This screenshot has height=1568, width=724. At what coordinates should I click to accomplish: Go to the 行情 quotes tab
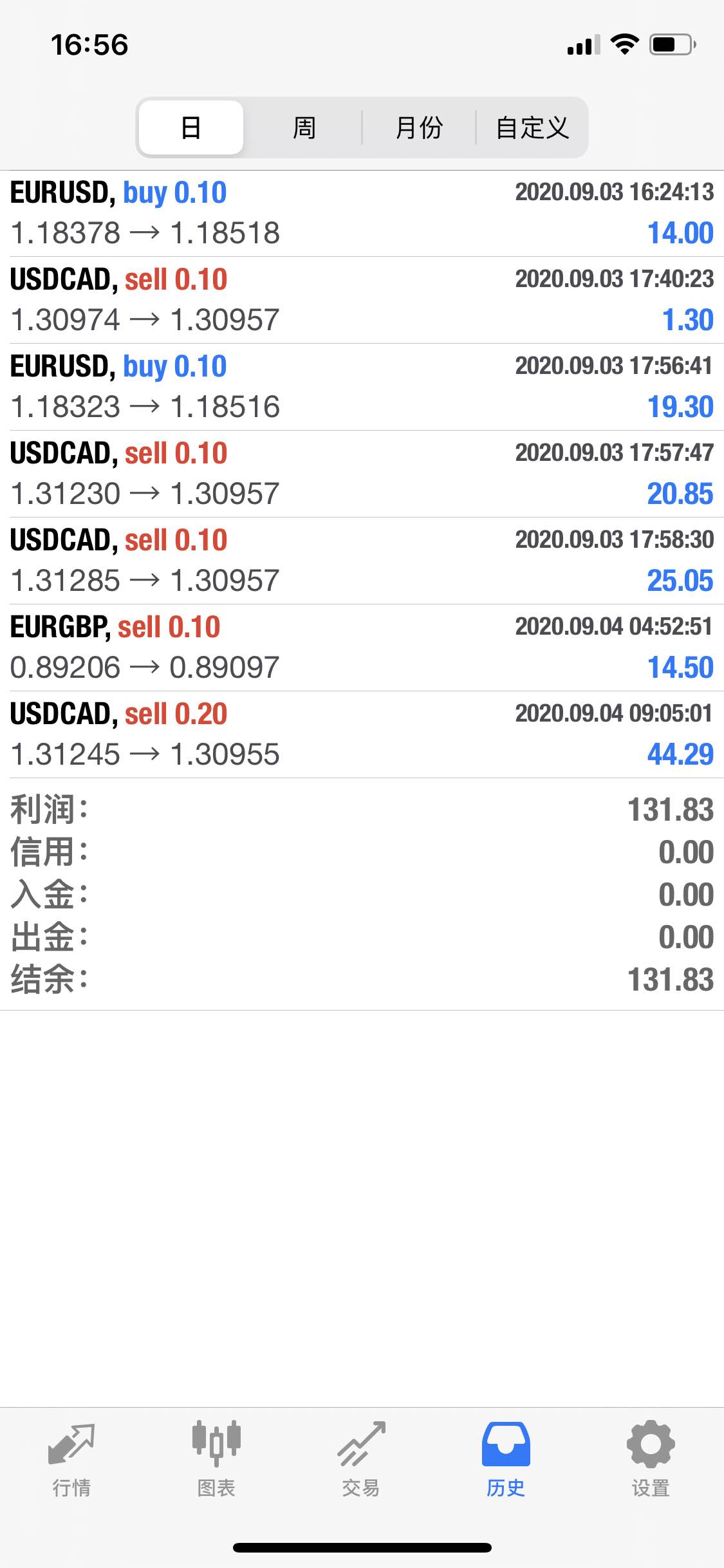(71, 1460)
